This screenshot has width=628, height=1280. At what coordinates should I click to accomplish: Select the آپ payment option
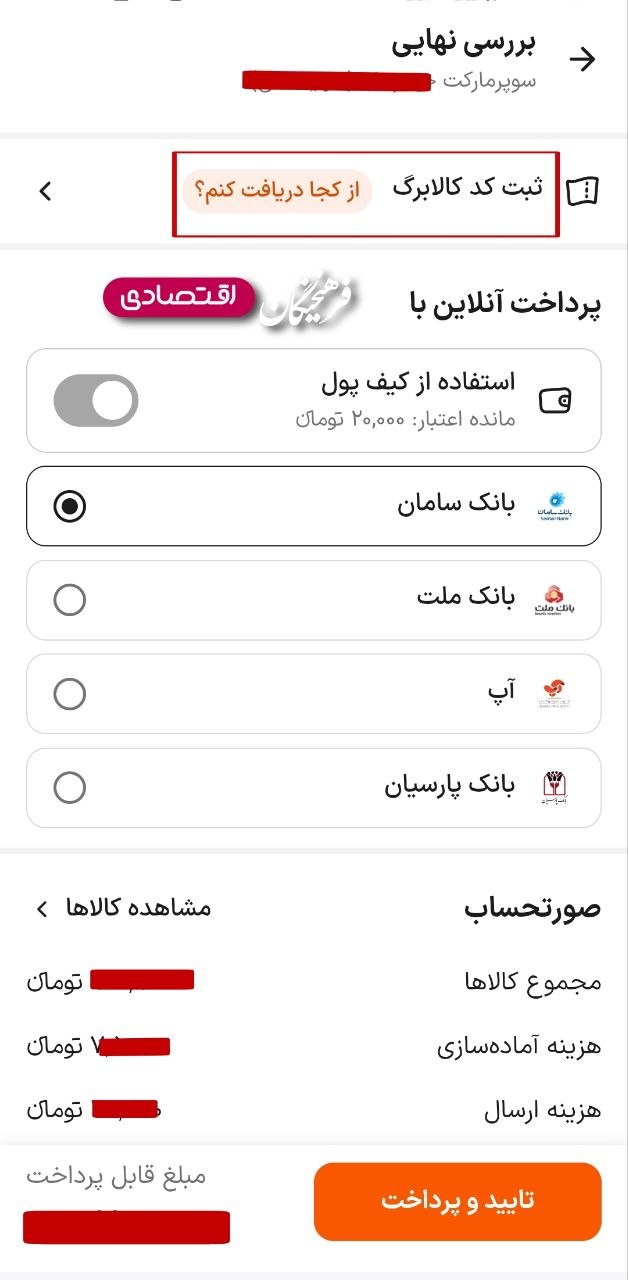(70, 694)
